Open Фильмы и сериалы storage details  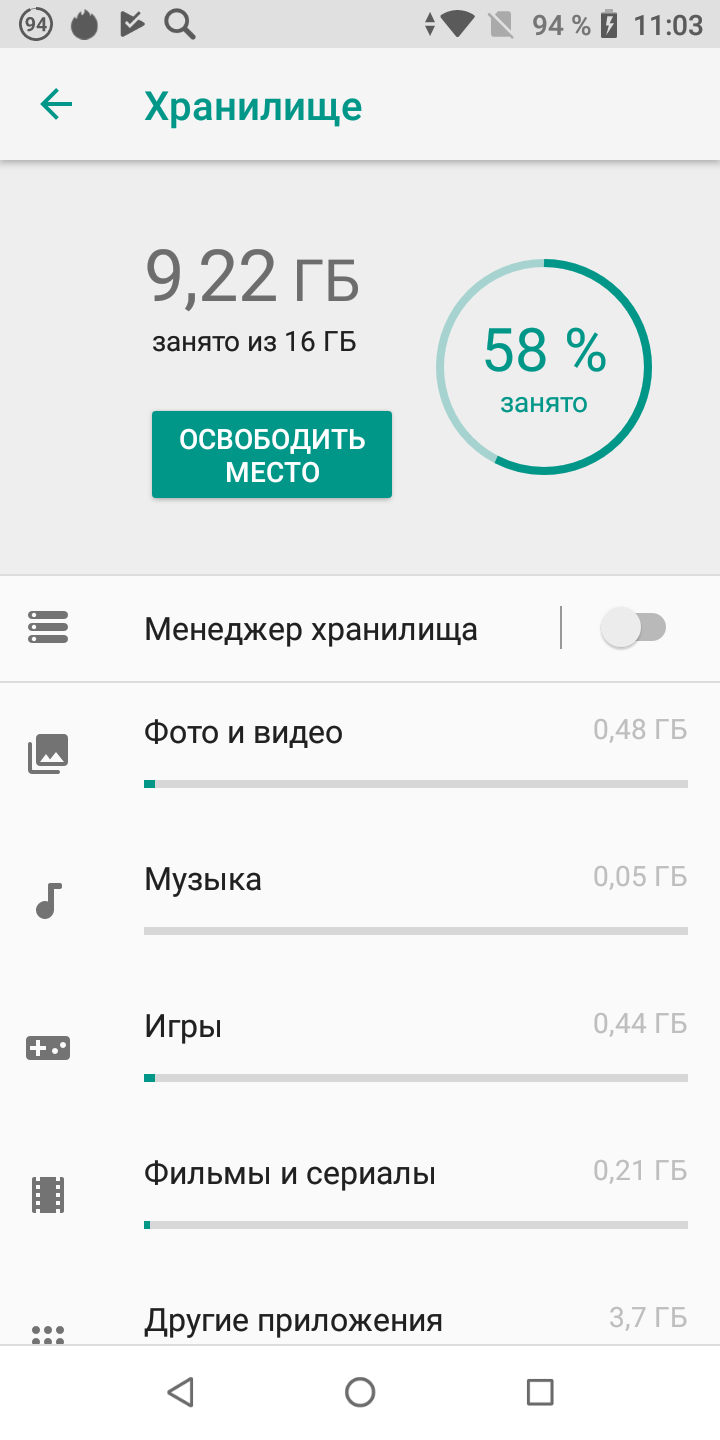[x=360, y=1198]
